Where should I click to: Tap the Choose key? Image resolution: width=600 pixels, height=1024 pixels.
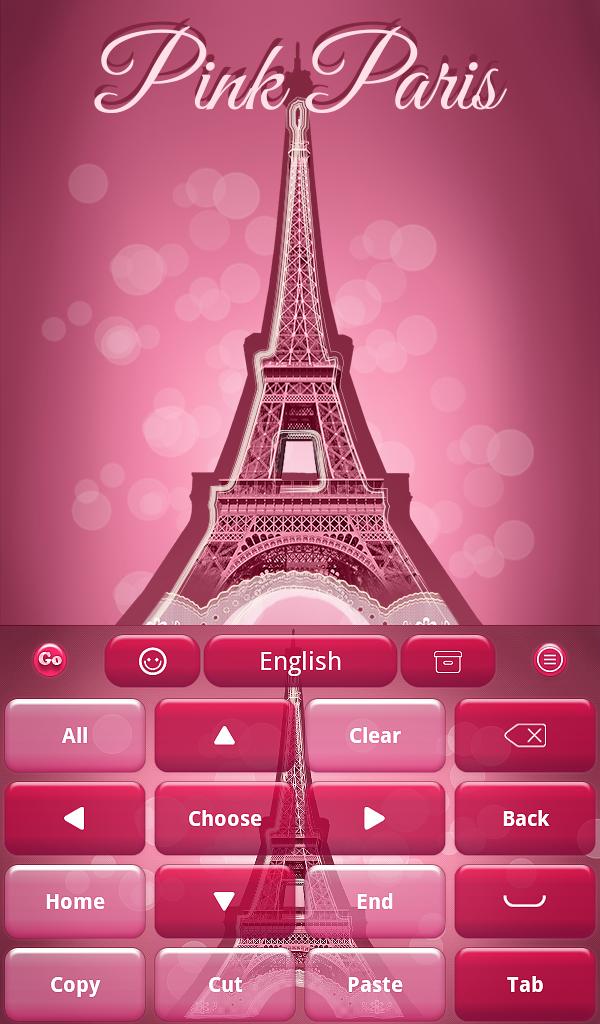[x=225, y=818]
